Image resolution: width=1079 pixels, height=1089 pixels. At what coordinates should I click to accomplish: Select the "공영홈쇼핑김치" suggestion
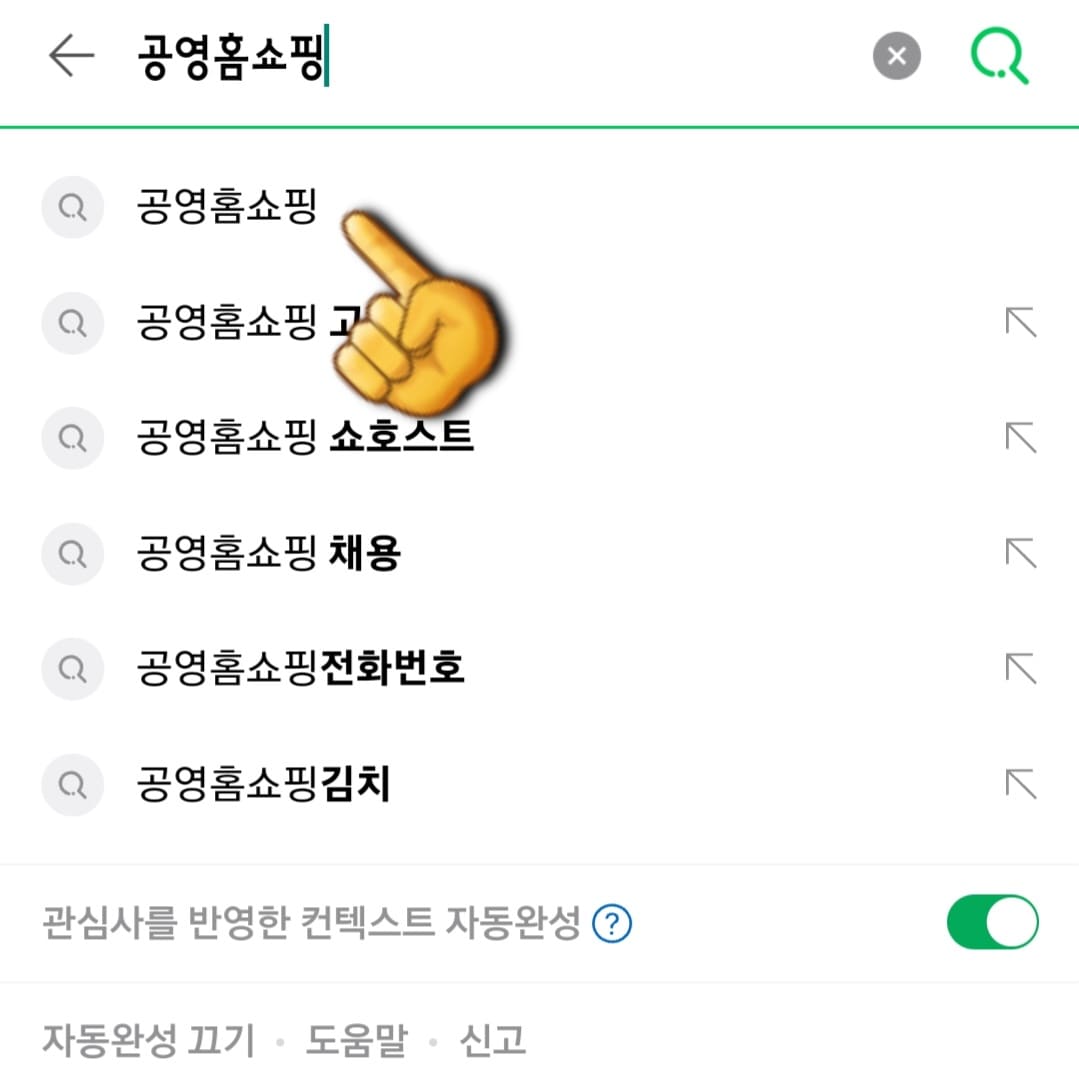pyautogui.click(x=263, y=785)
